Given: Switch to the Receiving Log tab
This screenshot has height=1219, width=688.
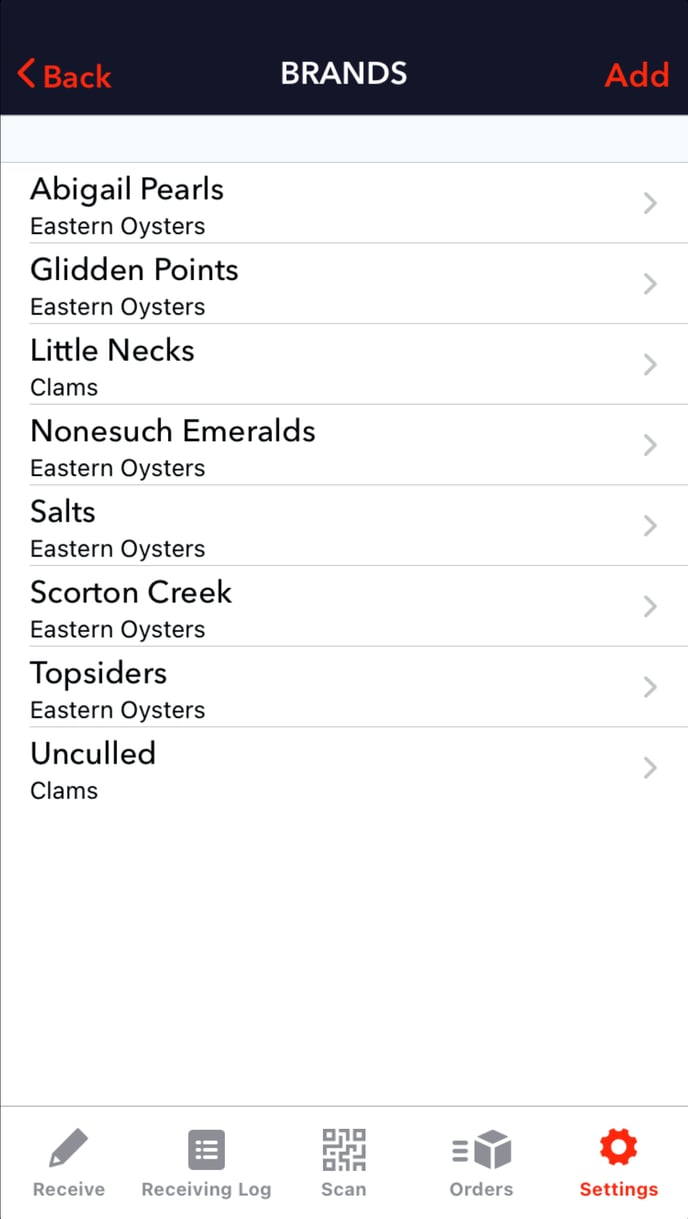Looking at the screenshot, I should (206, 1163).
